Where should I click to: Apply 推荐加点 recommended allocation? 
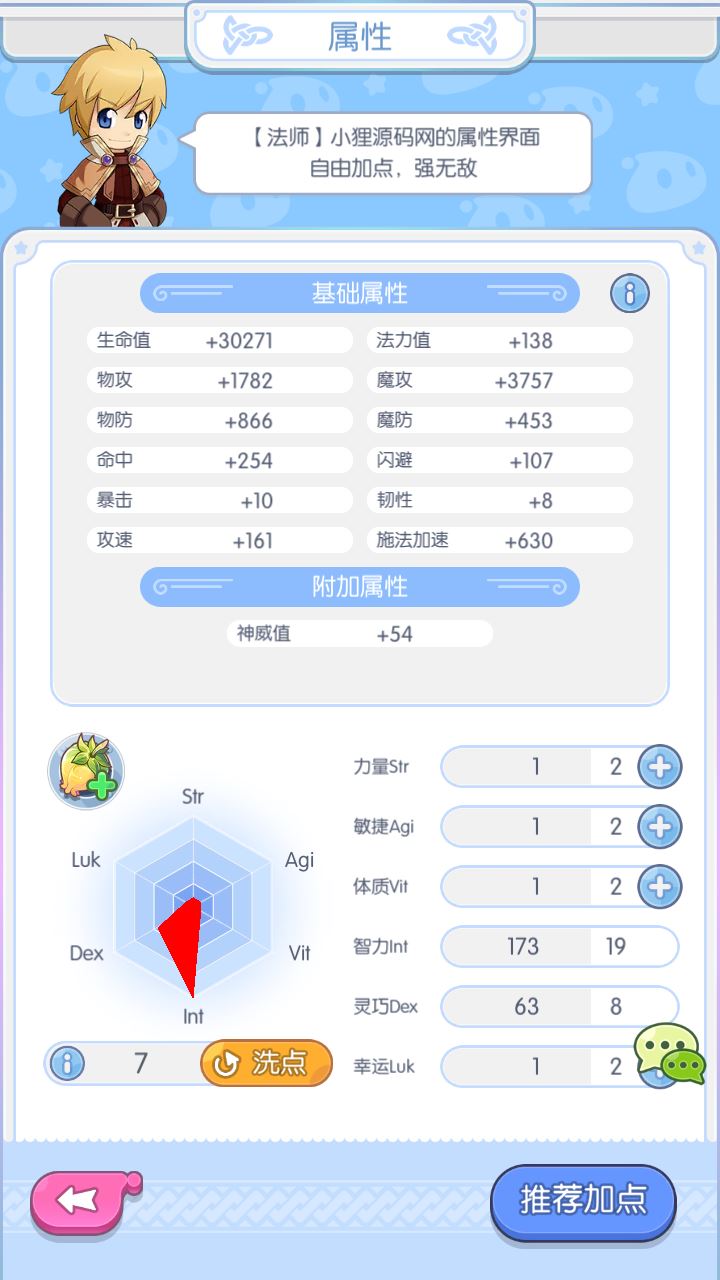(x=583, y=1199)
